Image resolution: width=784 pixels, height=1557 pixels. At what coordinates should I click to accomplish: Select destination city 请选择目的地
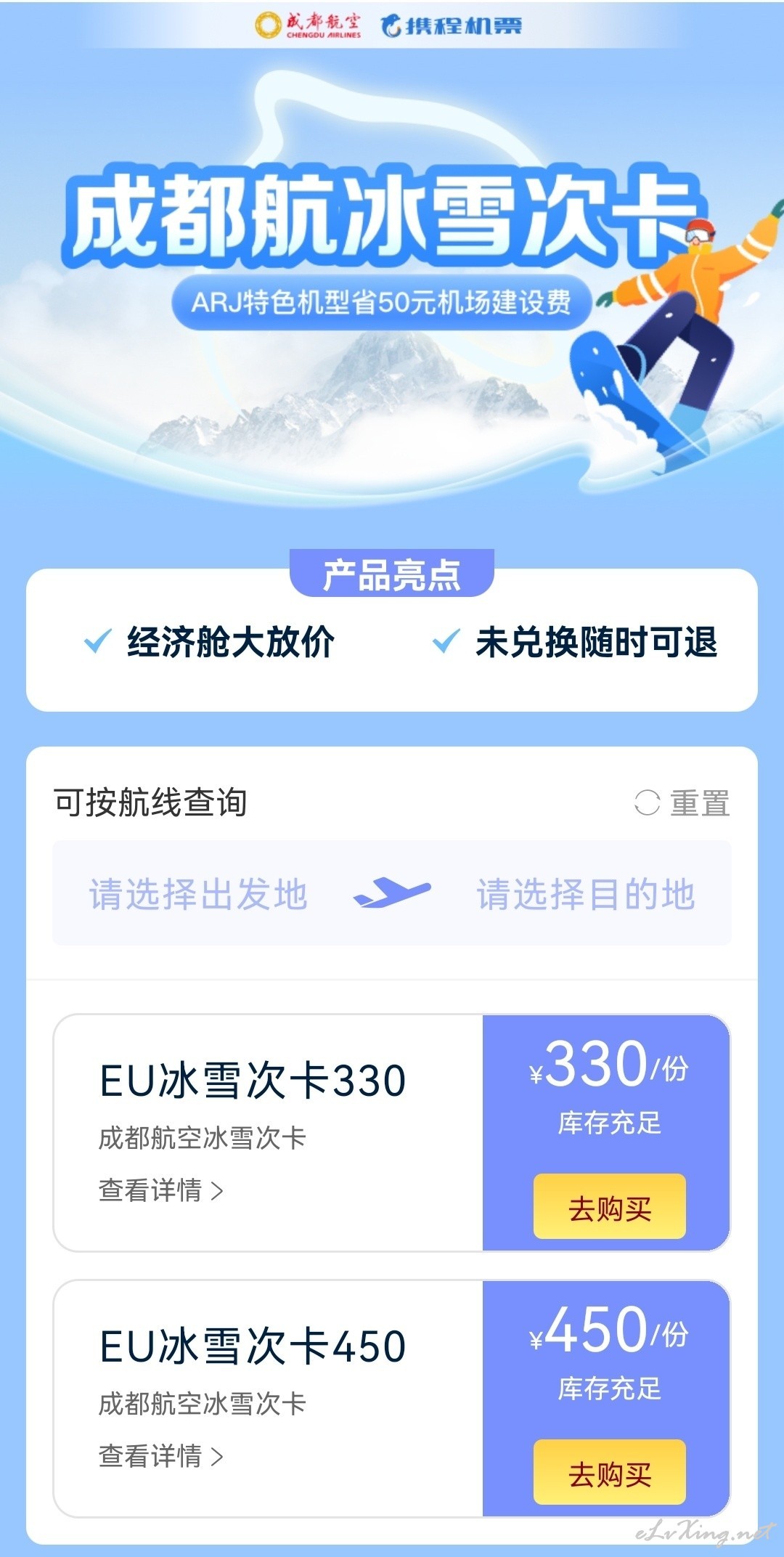pyautogui.click(x=586, y=894)
